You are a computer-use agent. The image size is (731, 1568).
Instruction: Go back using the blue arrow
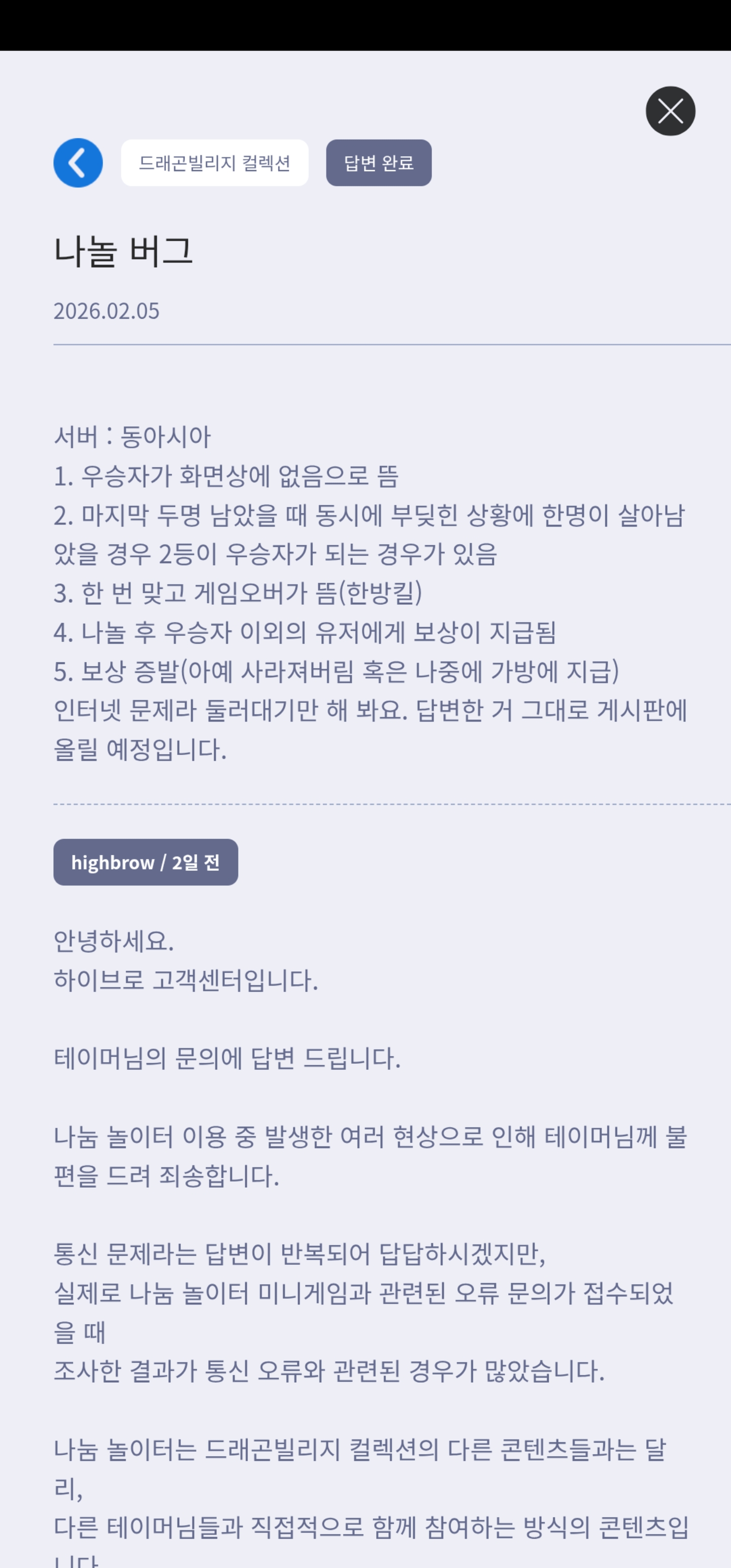[x=78, y=162]
